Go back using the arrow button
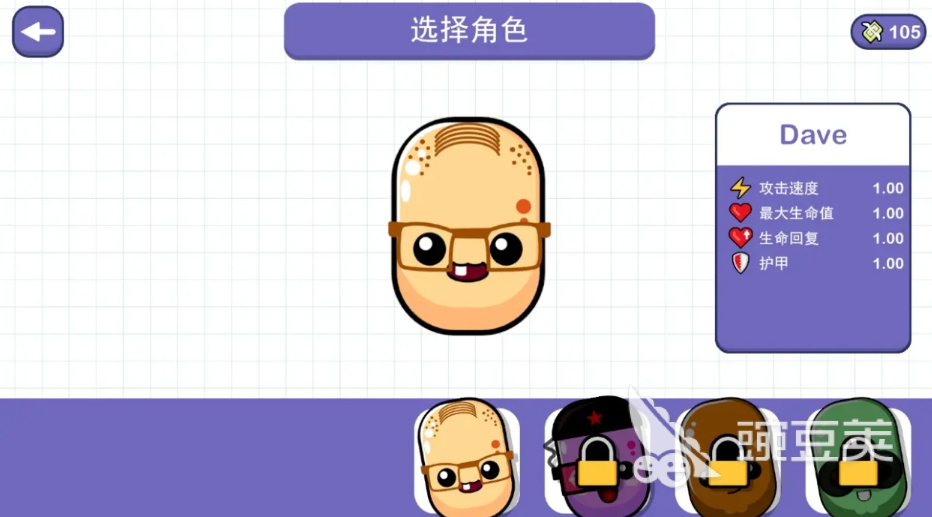The width and height of the screenshot is (932, 517). pyautogui.click(x=38, y=32)
